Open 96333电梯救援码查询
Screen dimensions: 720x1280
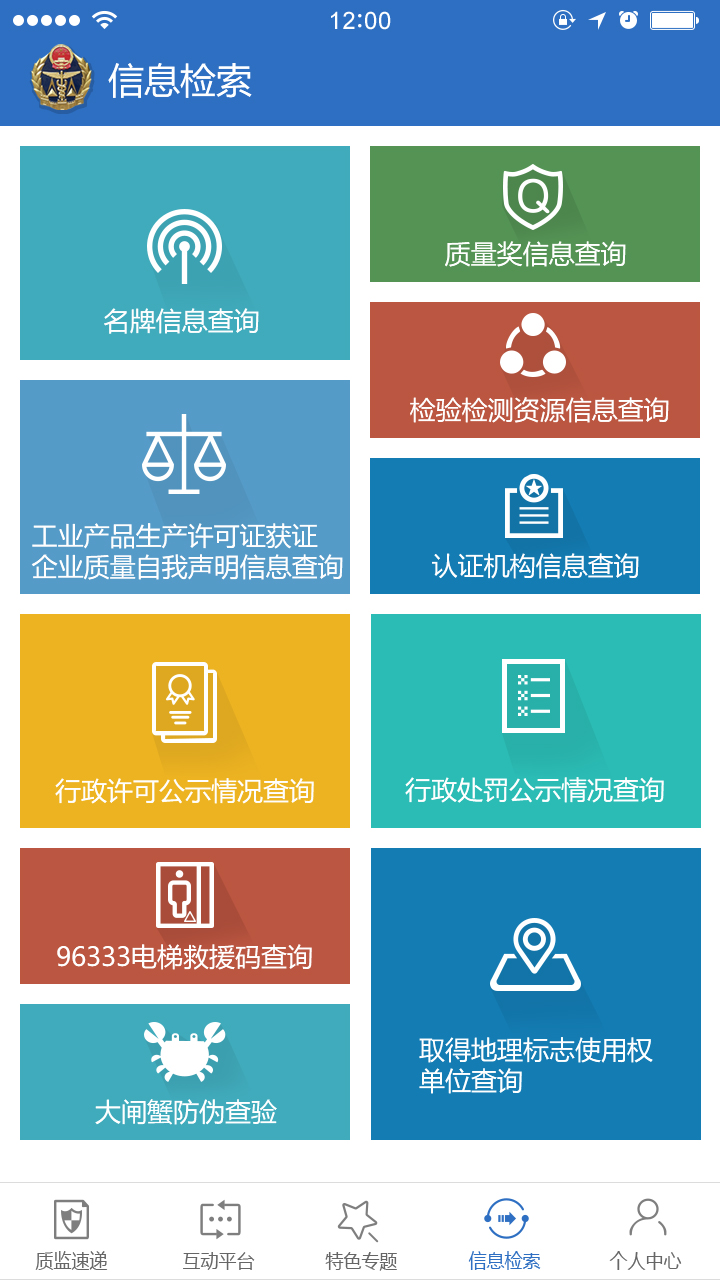tap(185, 916)
